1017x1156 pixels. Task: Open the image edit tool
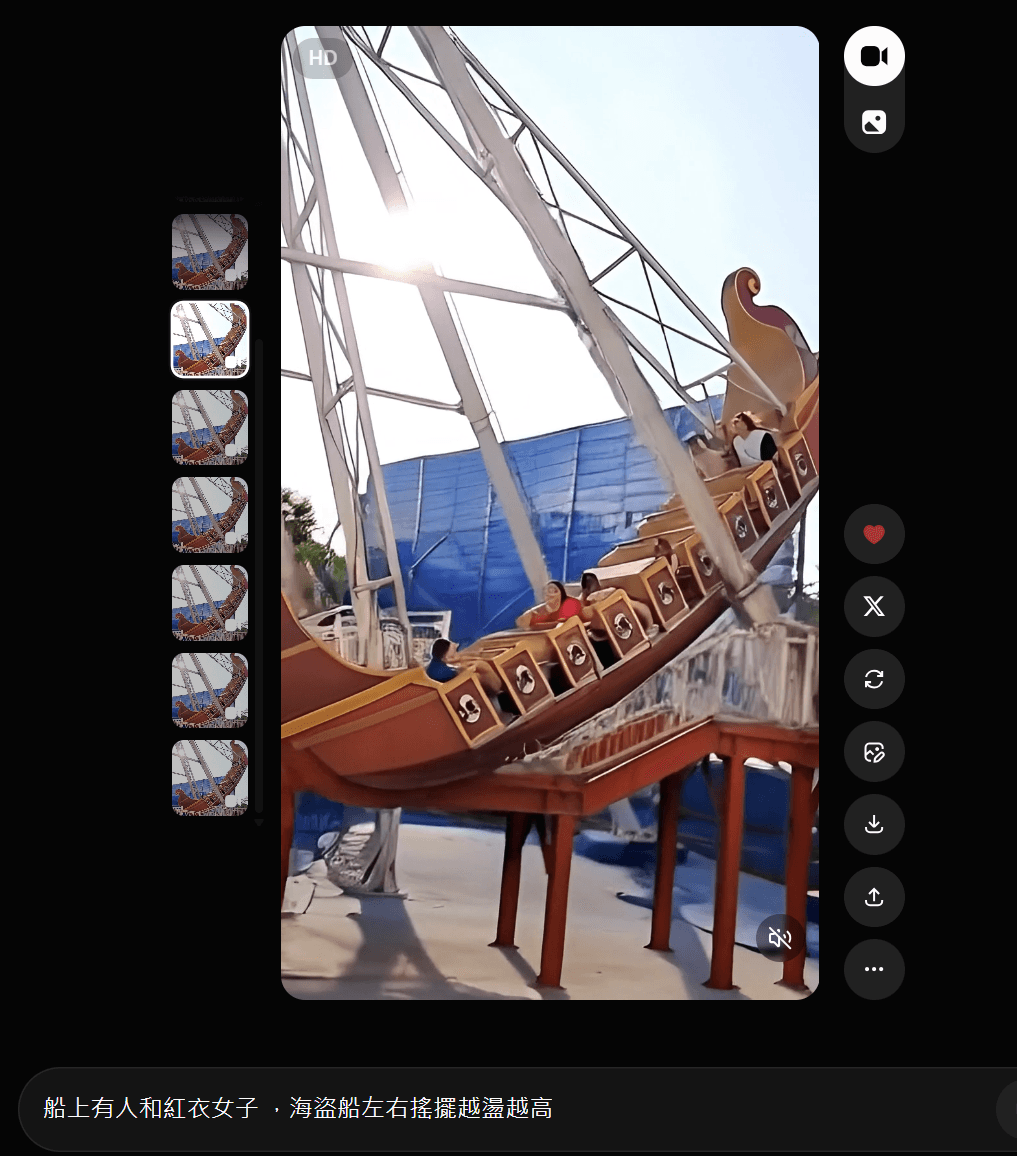[x=874, y=752]
